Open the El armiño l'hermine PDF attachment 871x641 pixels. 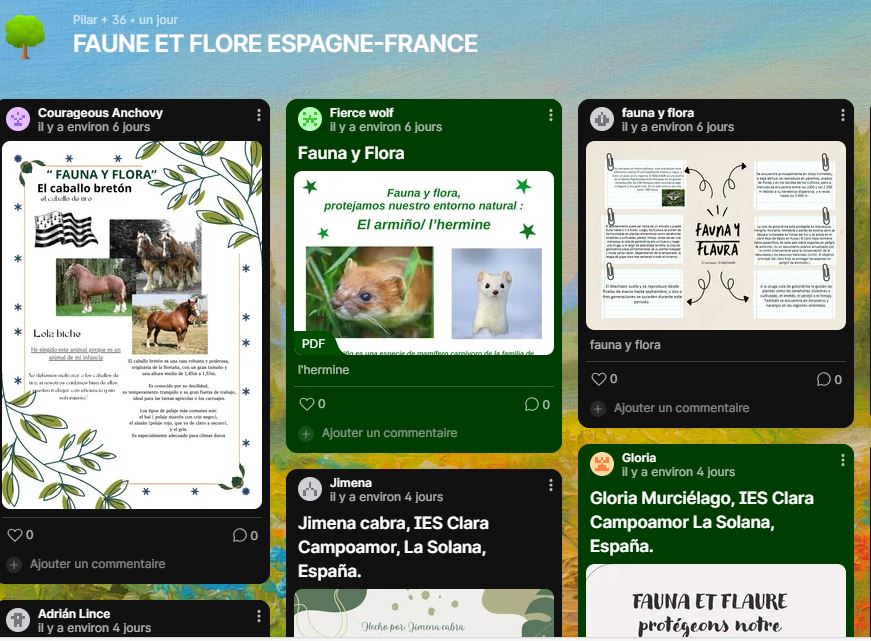point(424,263)
